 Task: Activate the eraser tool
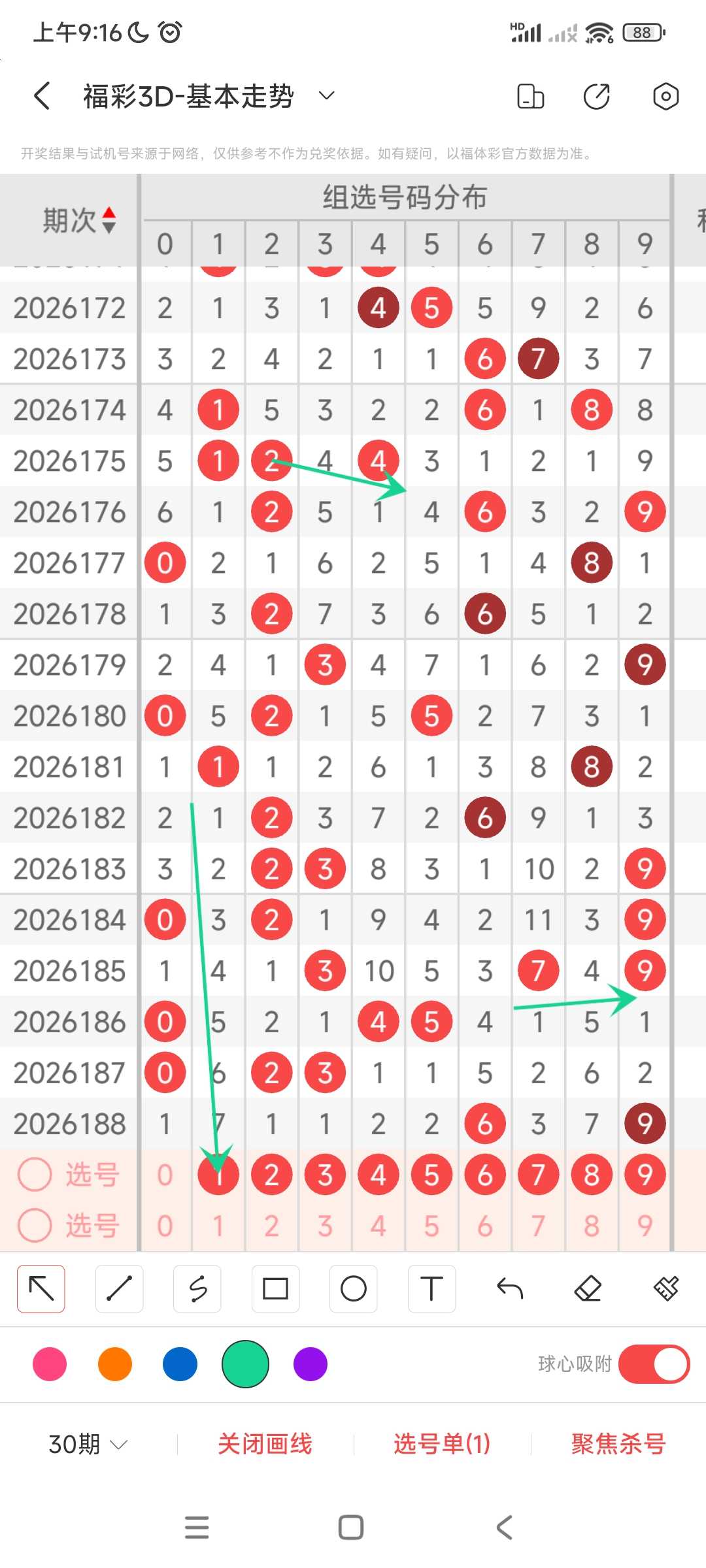click(x=588, y=1288)
